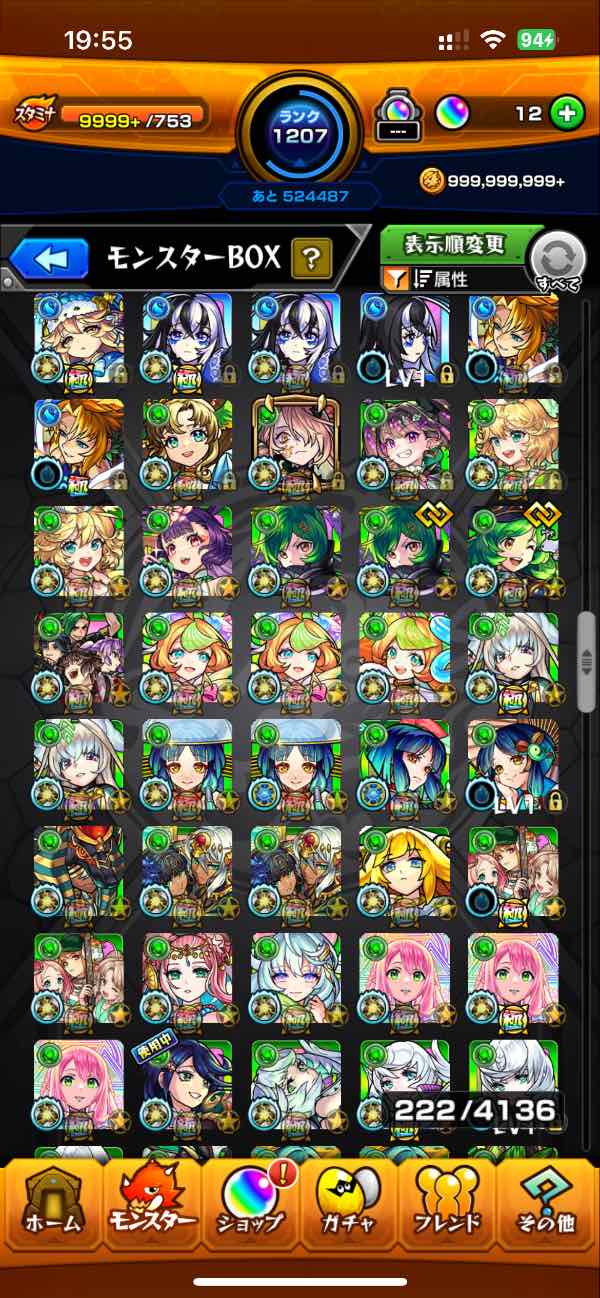600x1298 pixels.
Task: Open the question mark help button
Action: pos(312,260)
